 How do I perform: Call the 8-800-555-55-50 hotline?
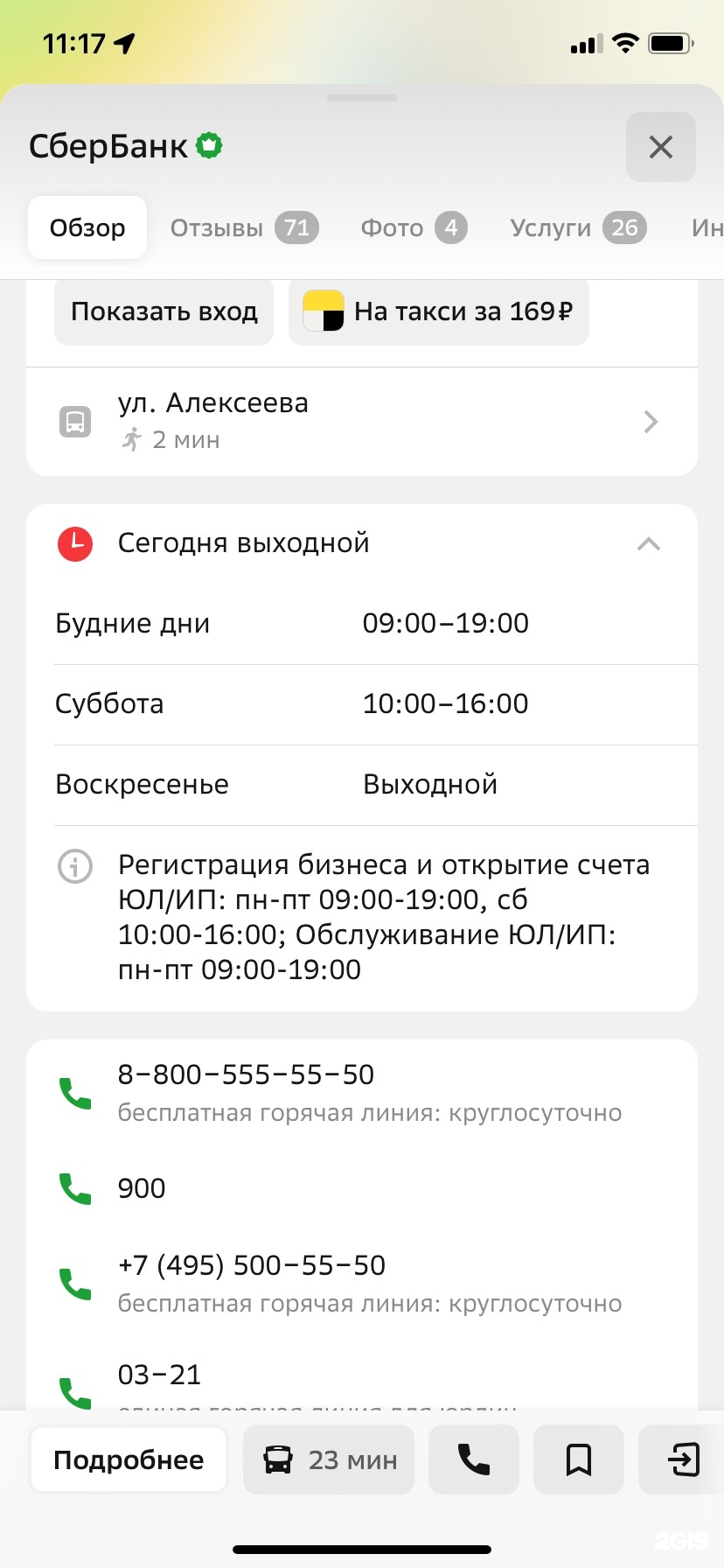[246, 1075]
